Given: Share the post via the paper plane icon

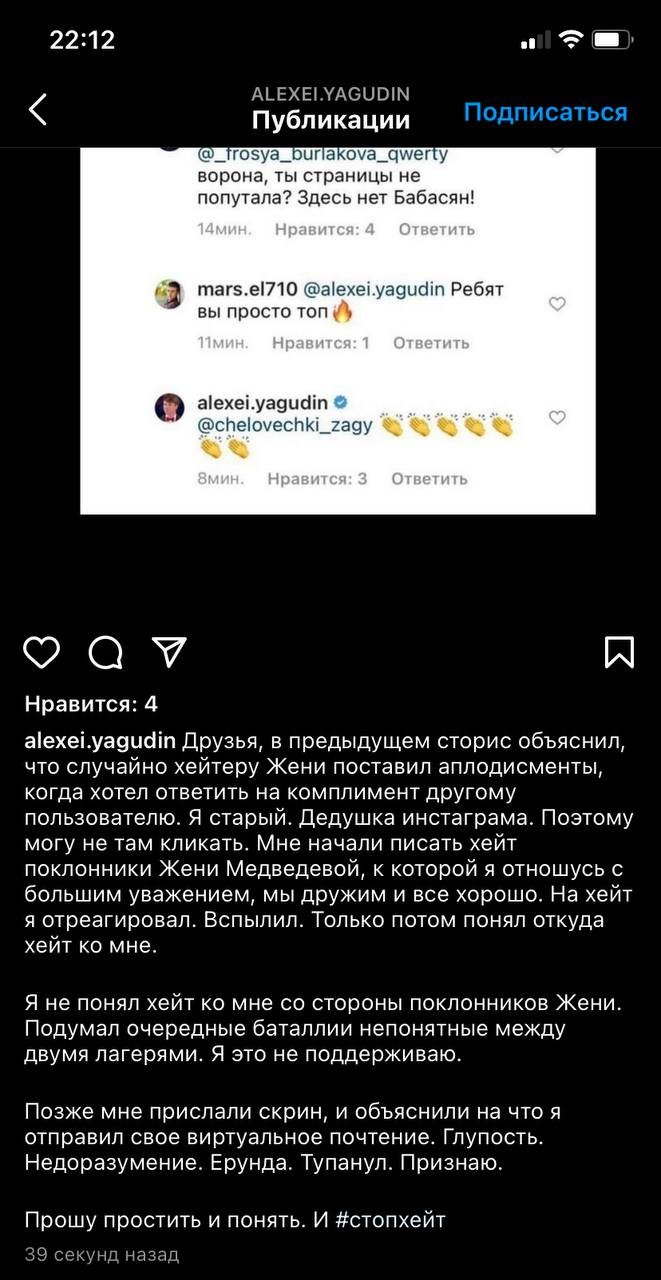Looking at the screenshot, I should [x=169, y=652].
